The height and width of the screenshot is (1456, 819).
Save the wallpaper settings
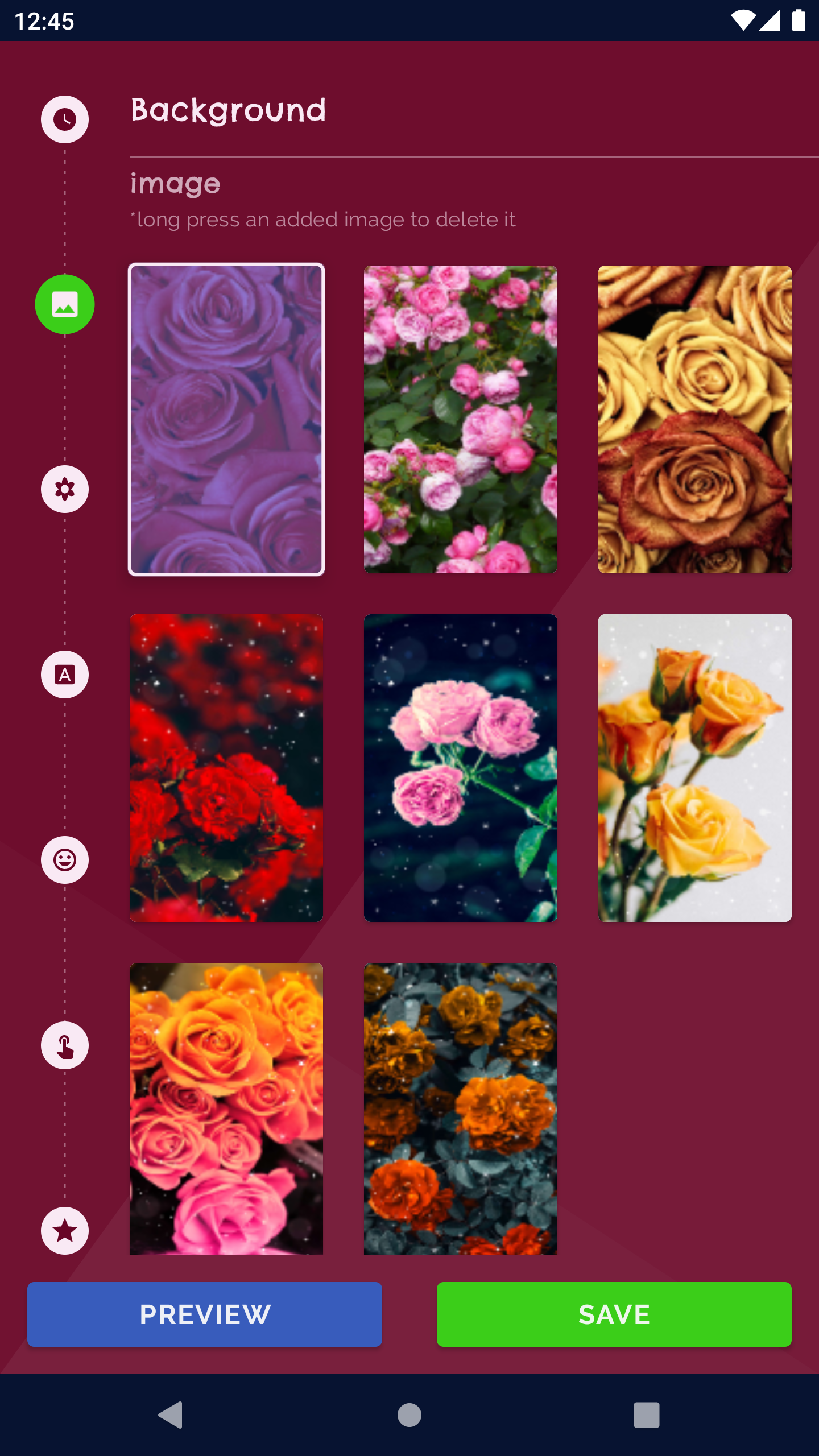tap(614, 1314)
